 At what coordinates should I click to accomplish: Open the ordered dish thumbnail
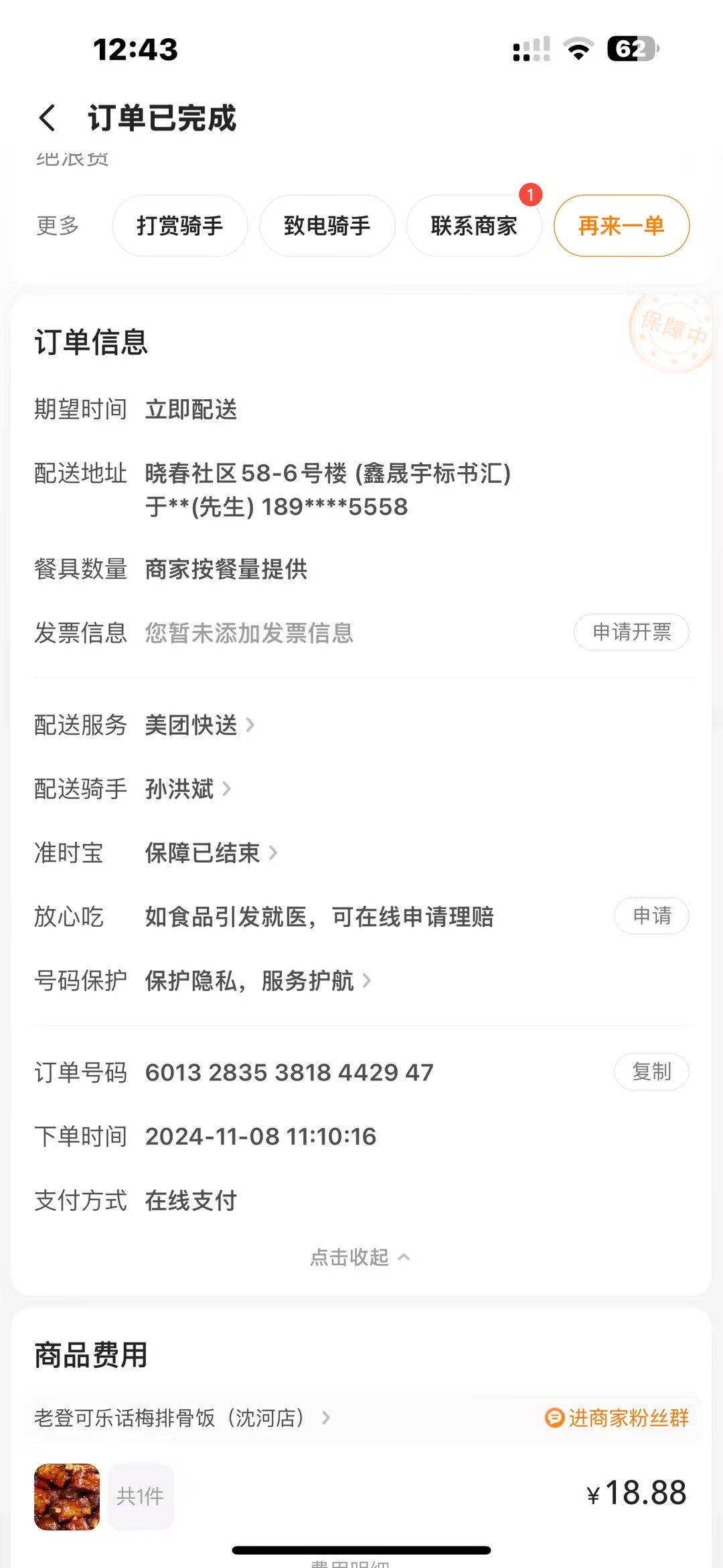pos(67,1496)
